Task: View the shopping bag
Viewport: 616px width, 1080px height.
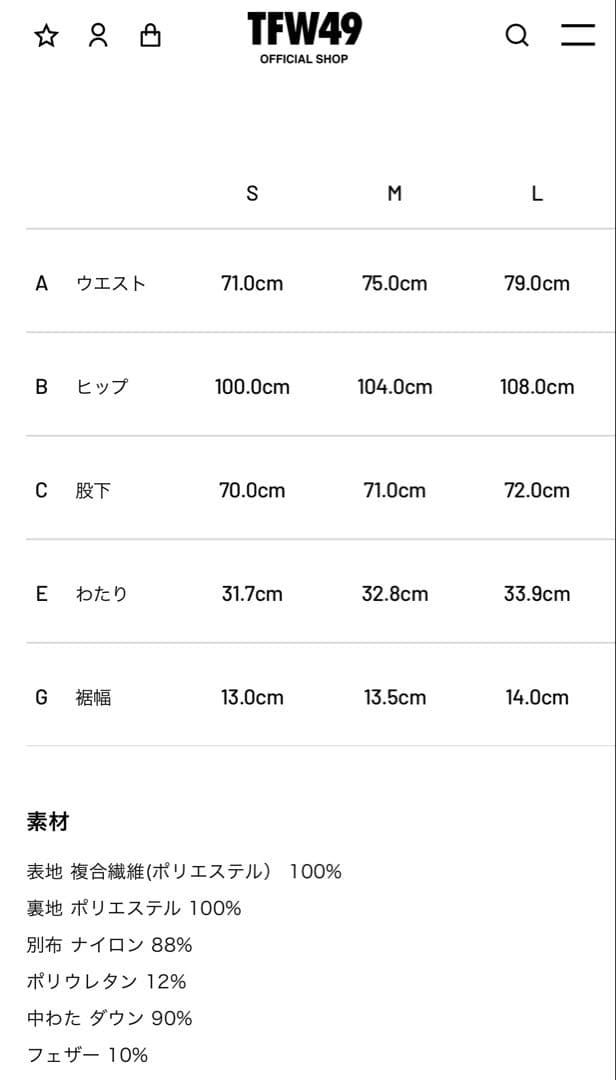Action: (x=150, y=36)
